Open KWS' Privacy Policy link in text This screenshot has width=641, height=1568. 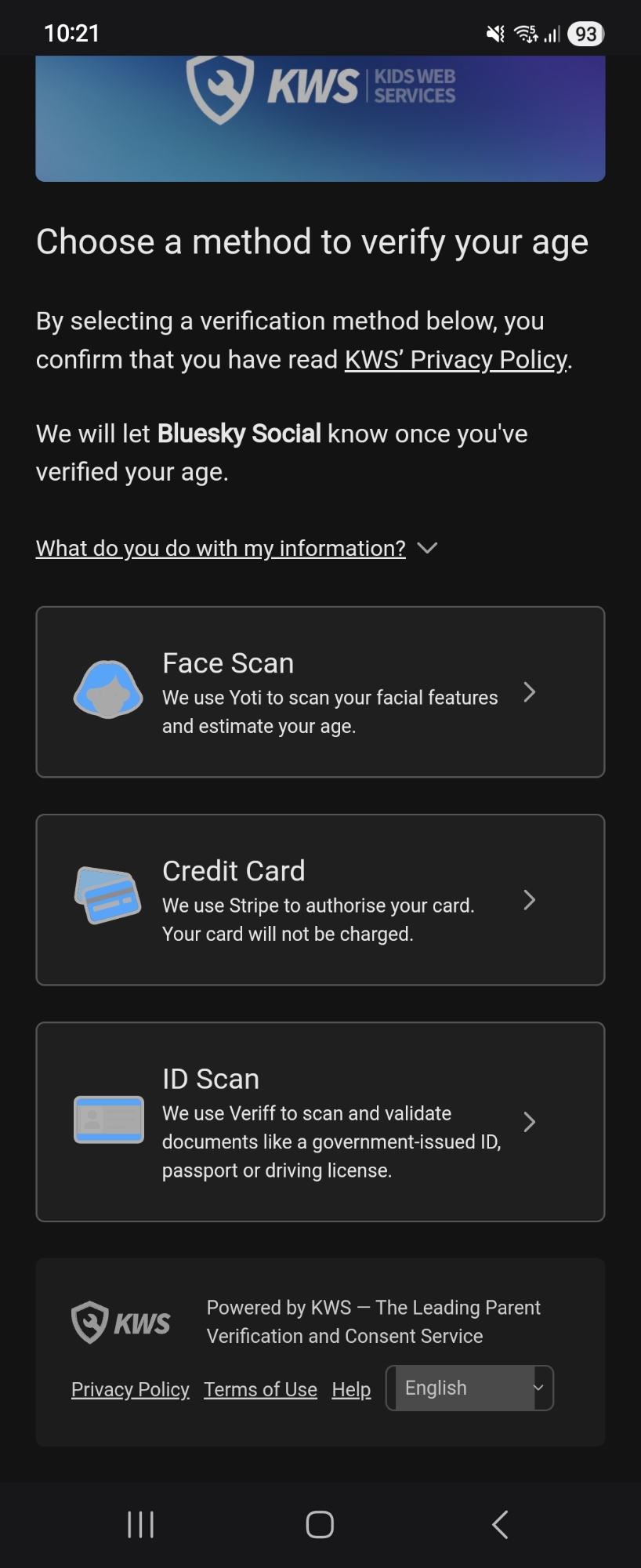456,360
